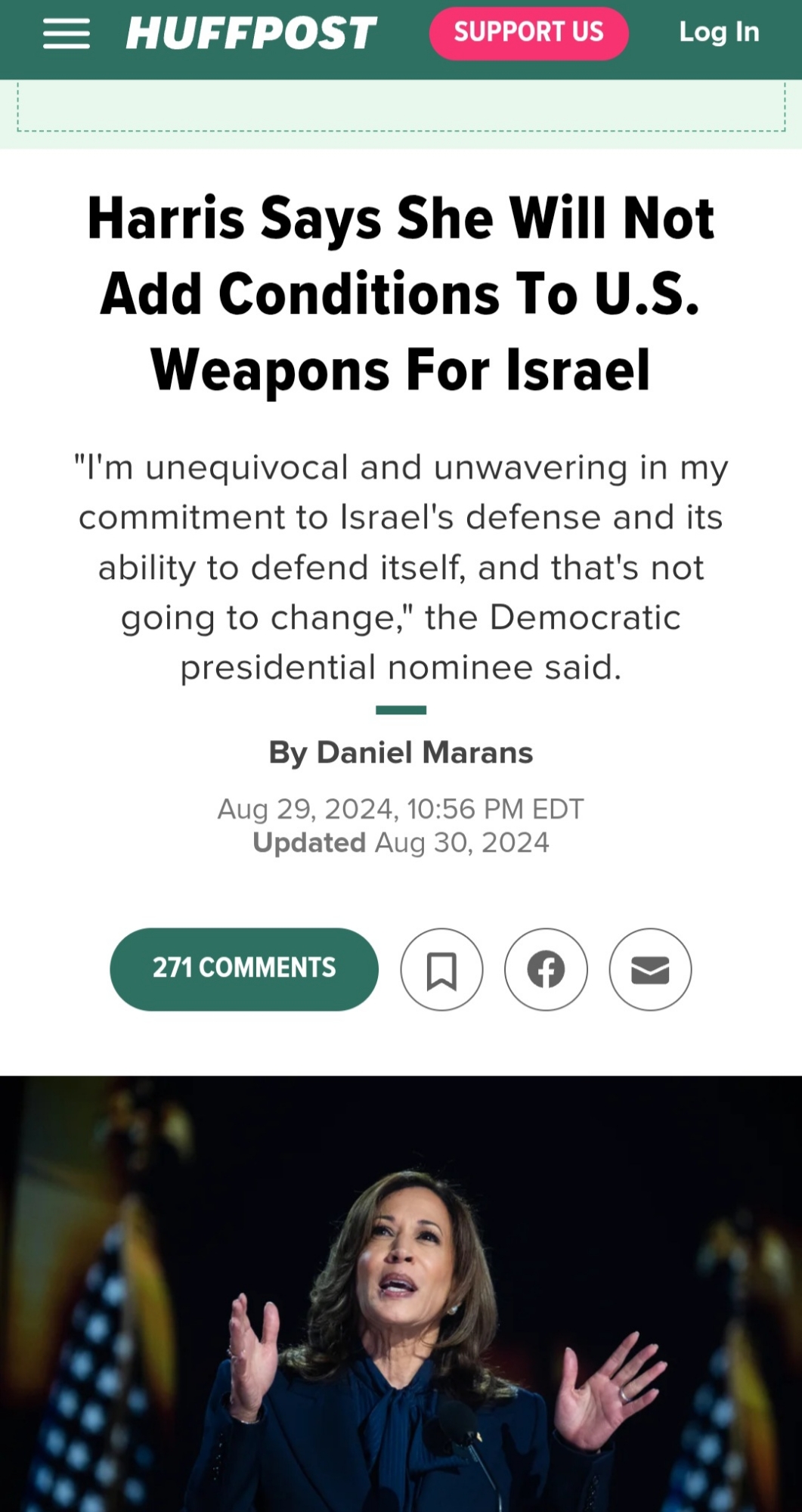The width and height of the screenshot is (802, 1512).
Task: View the 271 comments
Action: (244, 968)
